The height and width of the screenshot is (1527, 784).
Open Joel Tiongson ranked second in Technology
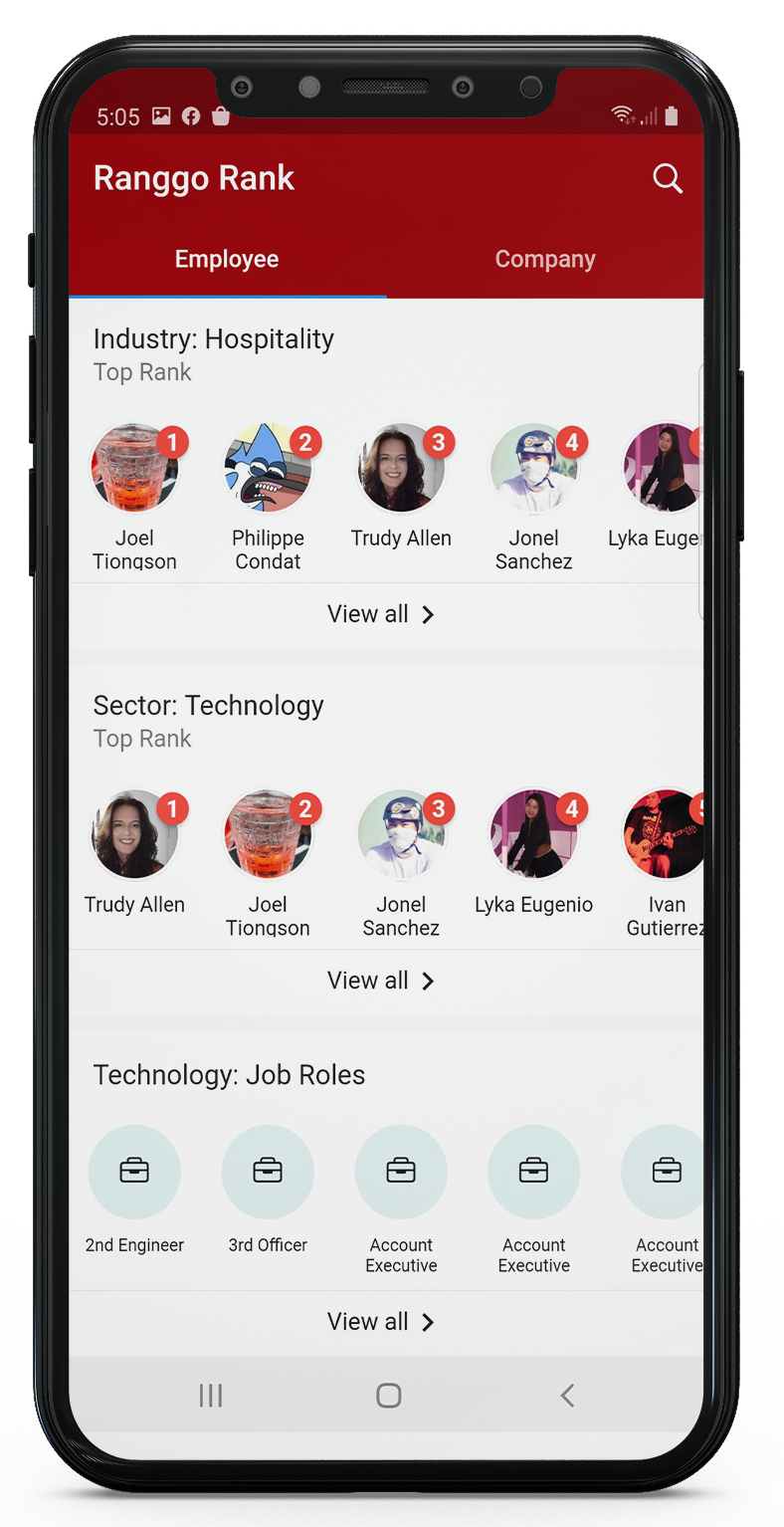click(268, 834)
